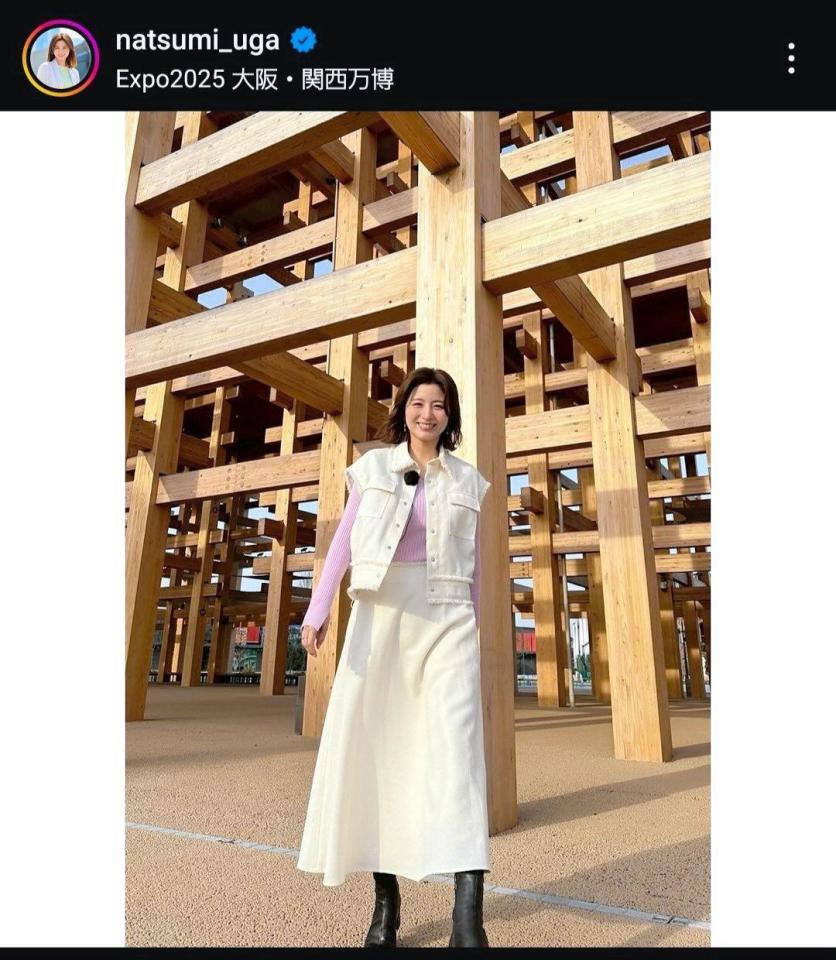Open the natsumi_uga profile via username

197,41
